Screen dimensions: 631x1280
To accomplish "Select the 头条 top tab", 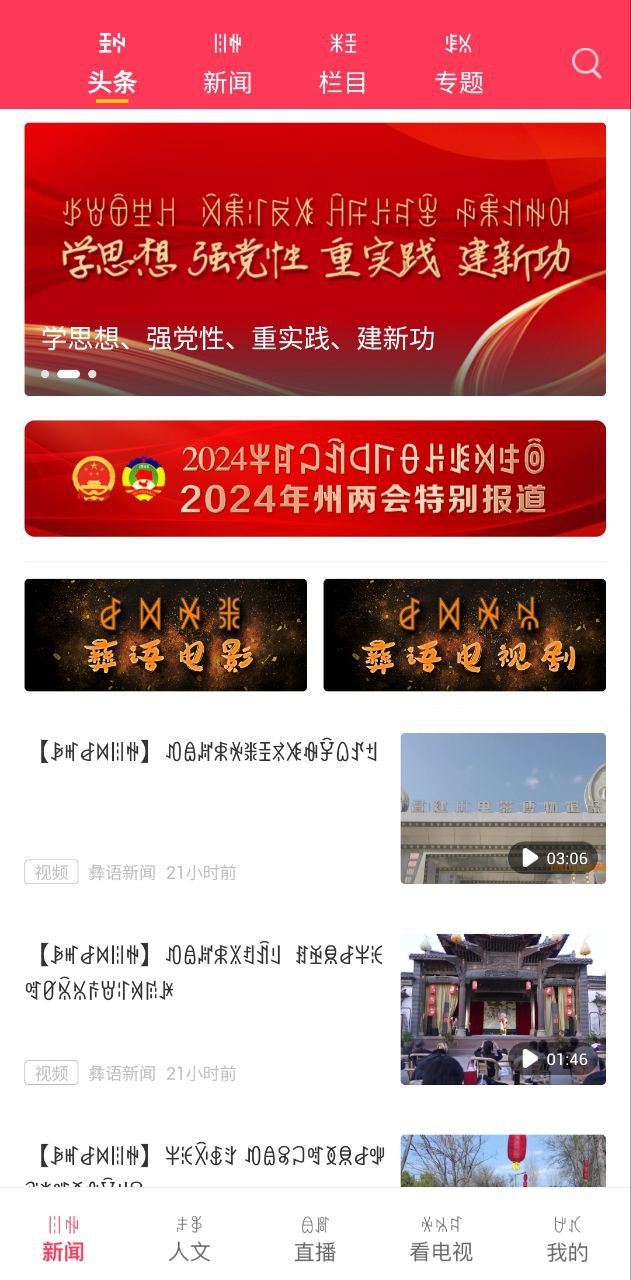I will pyautogui.click(x=112, y=68).
